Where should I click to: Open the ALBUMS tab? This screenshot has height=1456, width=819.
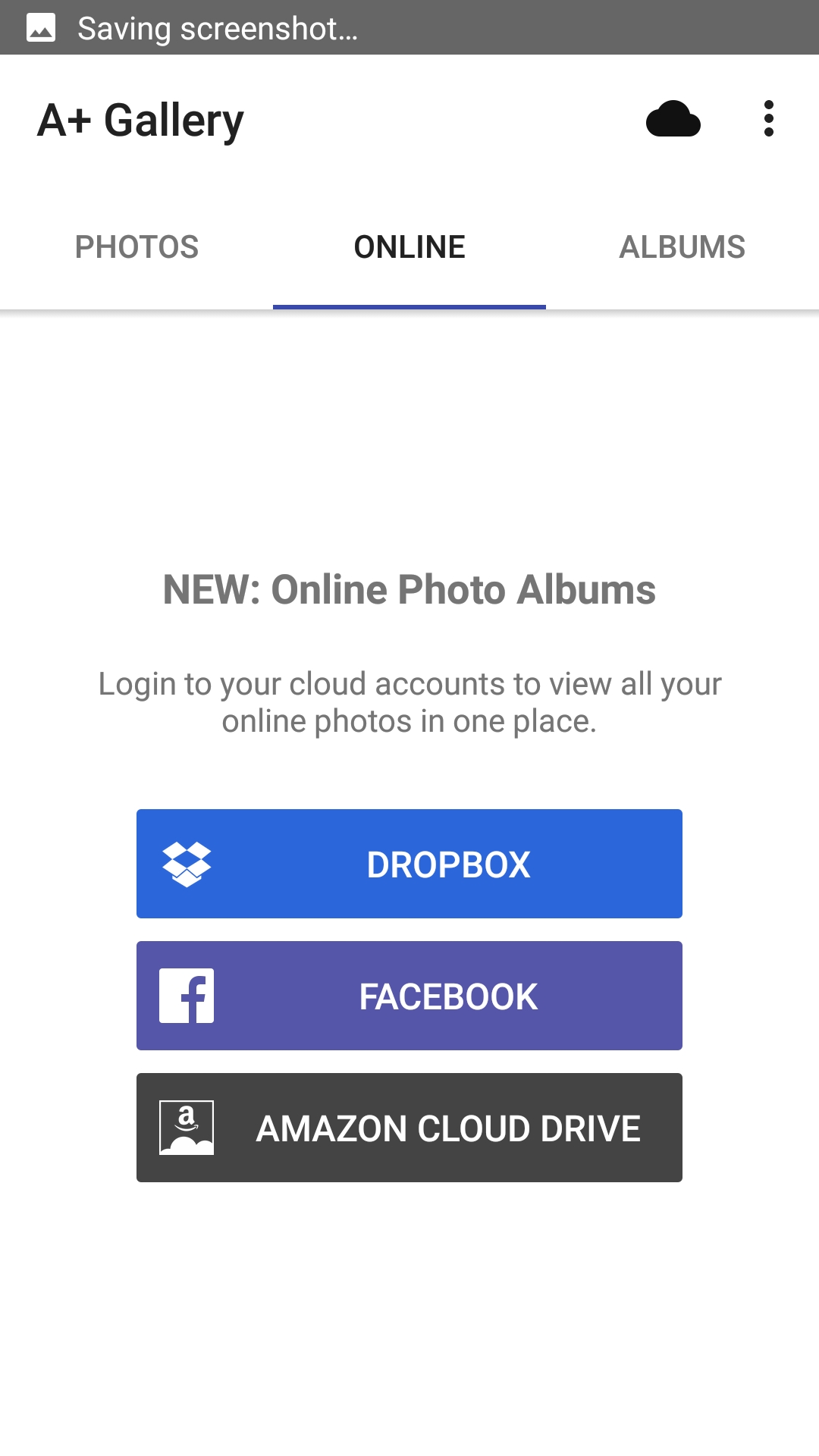point(682,246)
